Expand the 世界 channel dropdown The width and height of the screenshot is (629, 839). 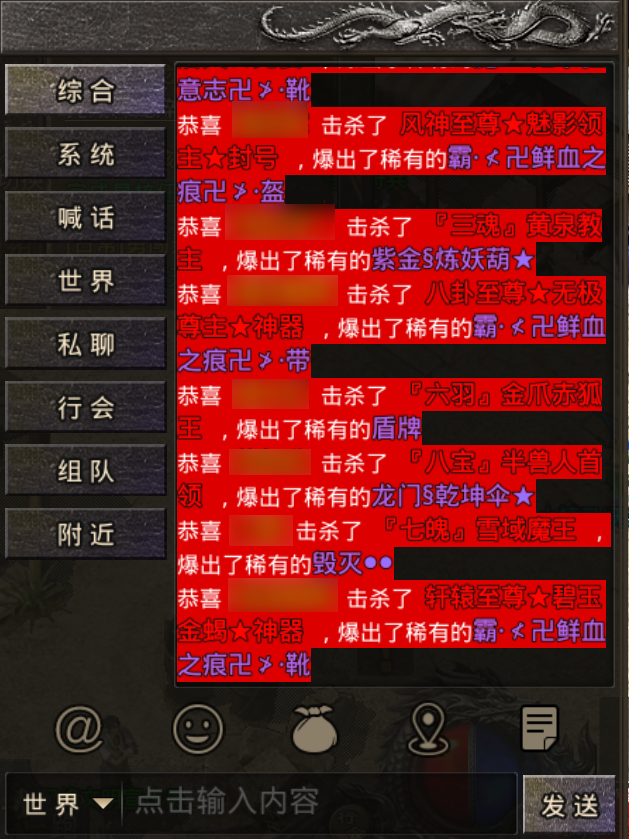66,803
